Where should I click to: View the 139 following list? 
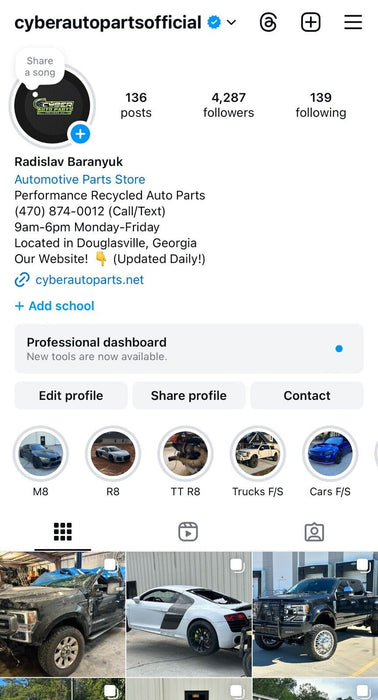320,105
